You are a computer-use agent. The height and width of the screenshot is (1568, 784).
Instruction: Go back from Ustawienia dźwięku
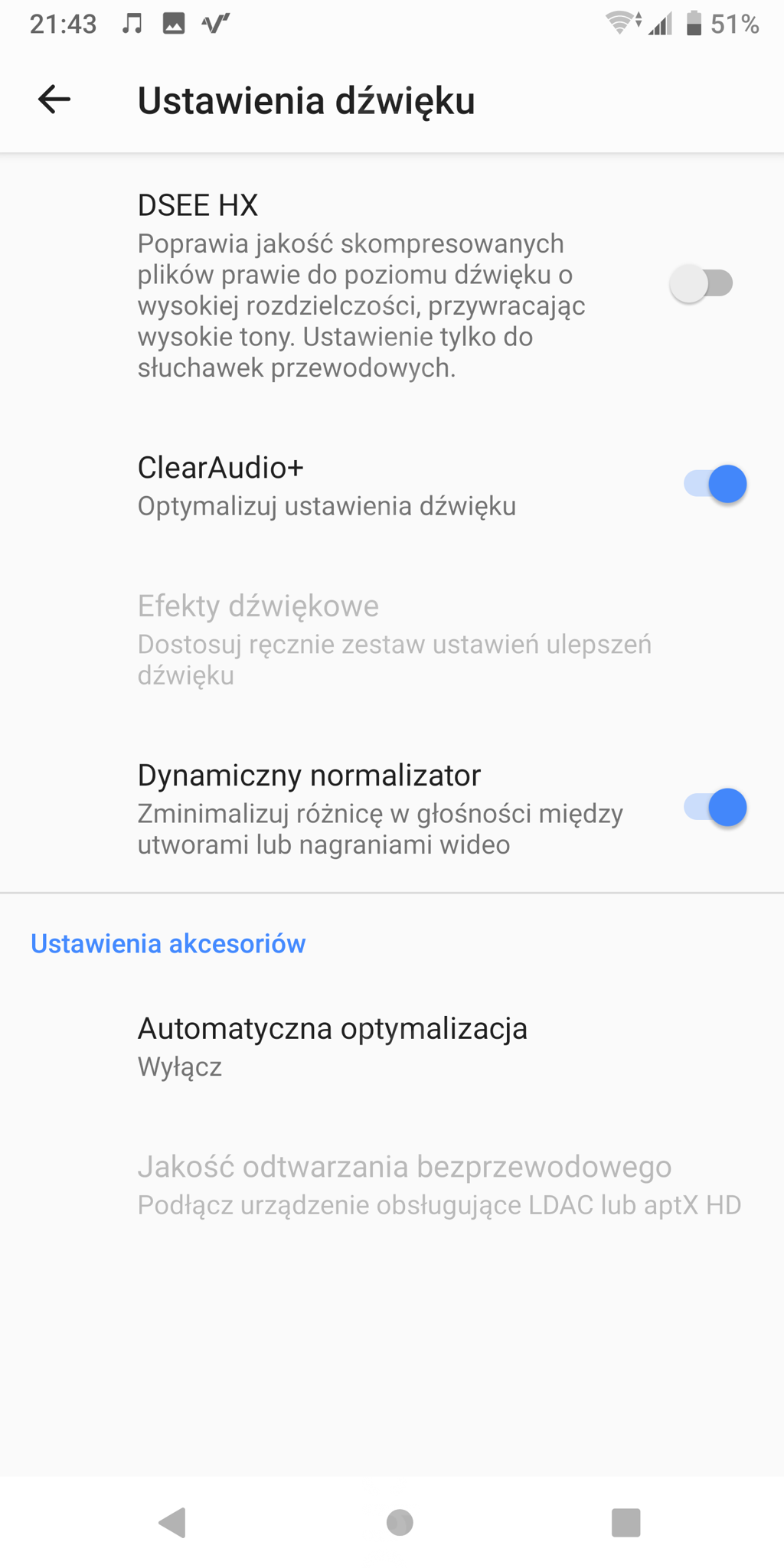tap(54, 100)
